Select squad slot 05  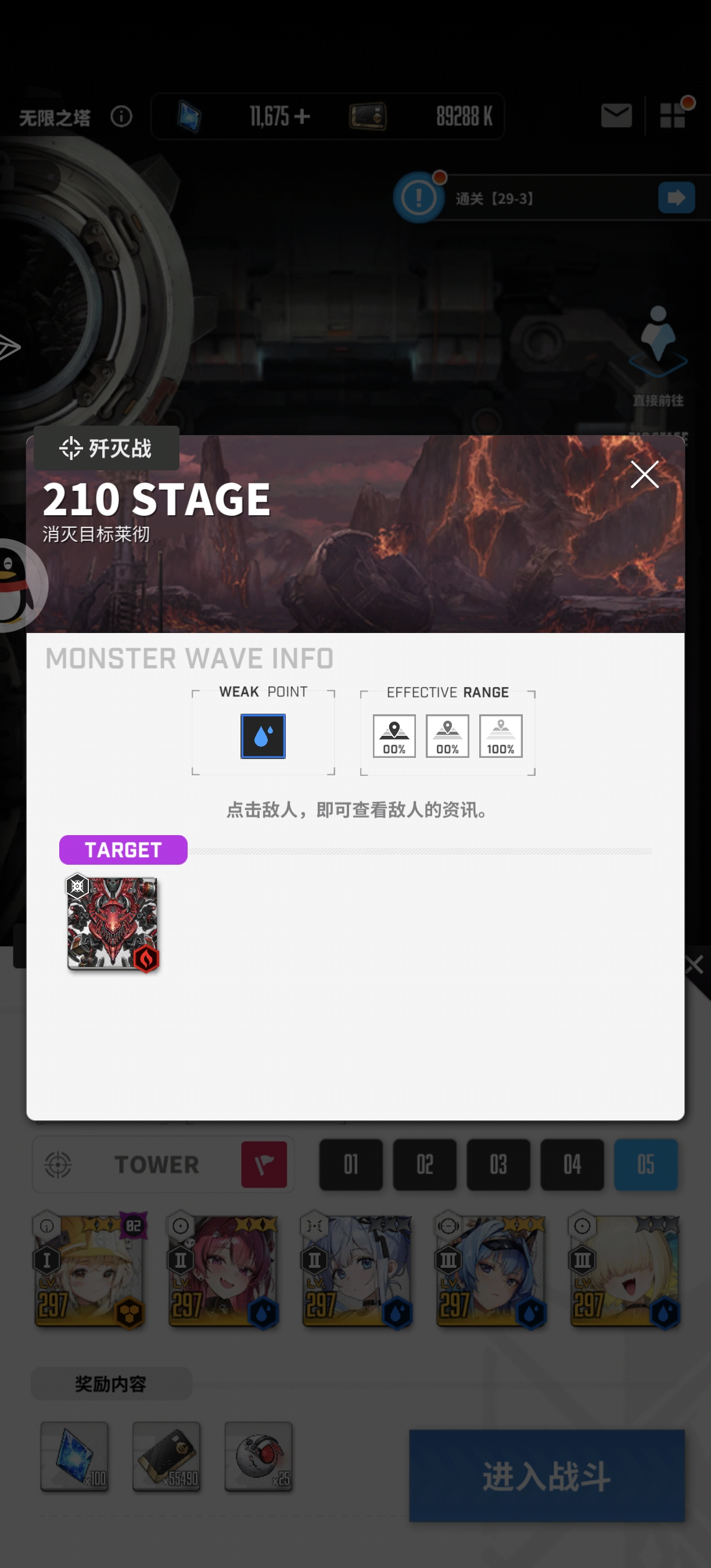(645, 1164)
